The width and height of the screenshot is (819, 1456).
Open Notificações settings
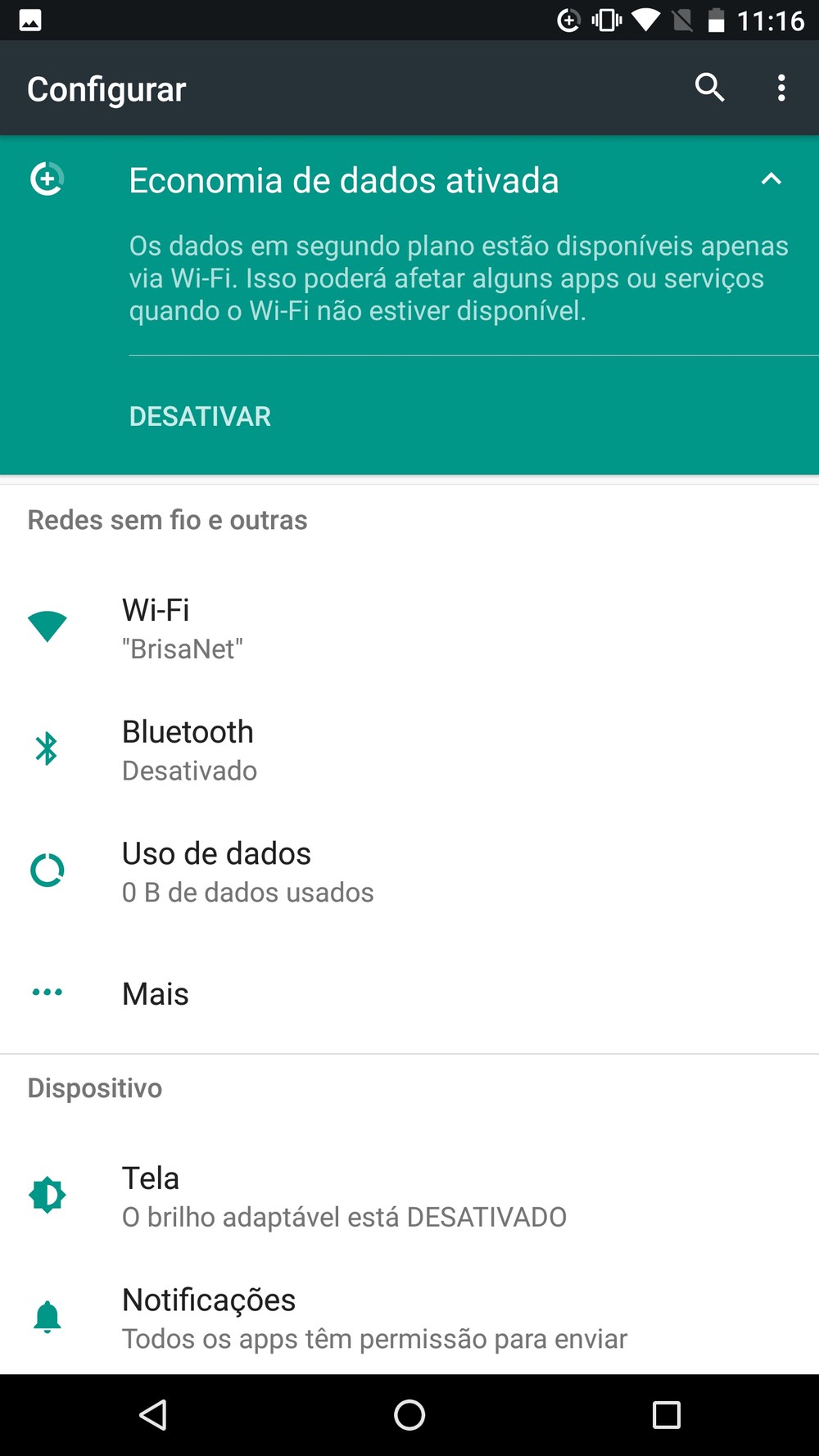[x=409, y=1318]
